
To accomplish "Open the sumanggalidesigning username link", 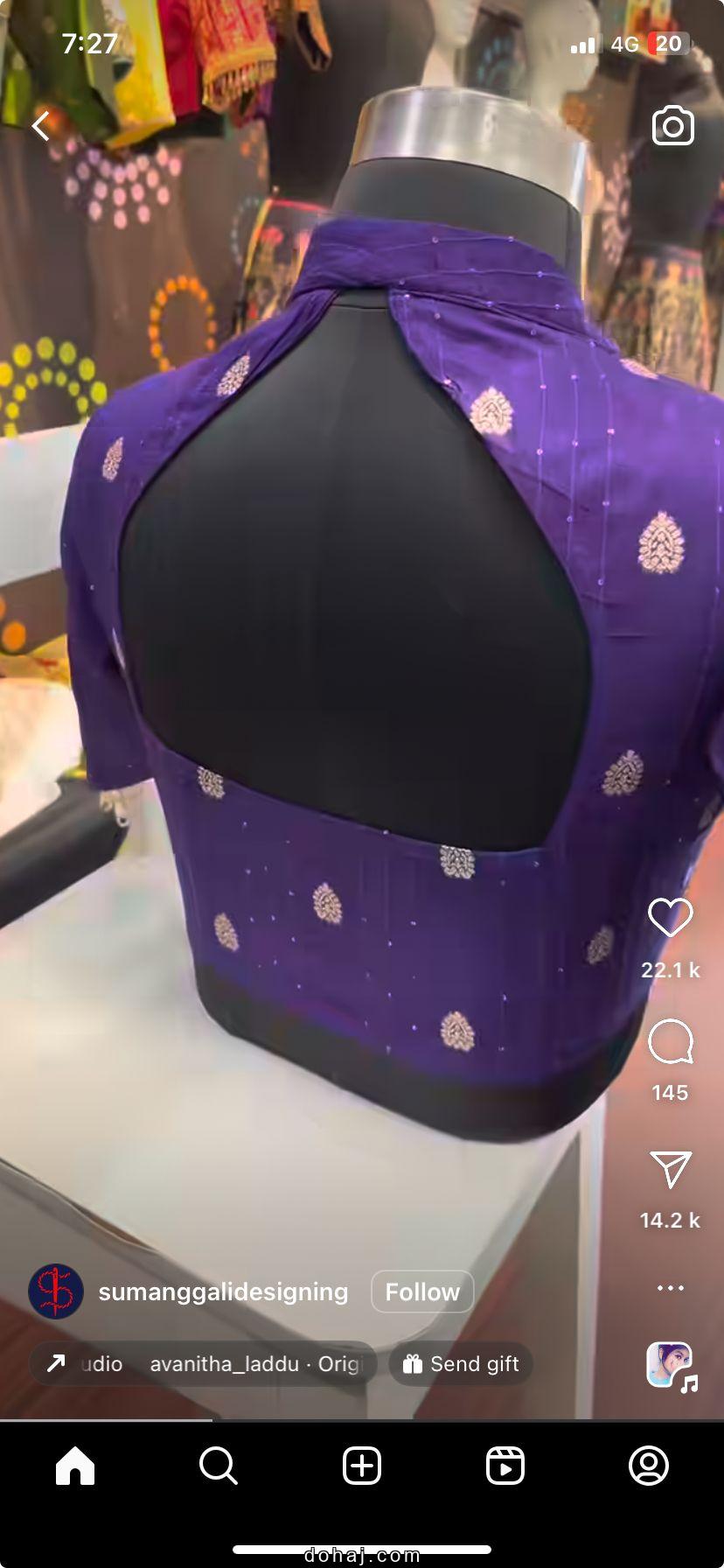I will [x=223, y=1291].
